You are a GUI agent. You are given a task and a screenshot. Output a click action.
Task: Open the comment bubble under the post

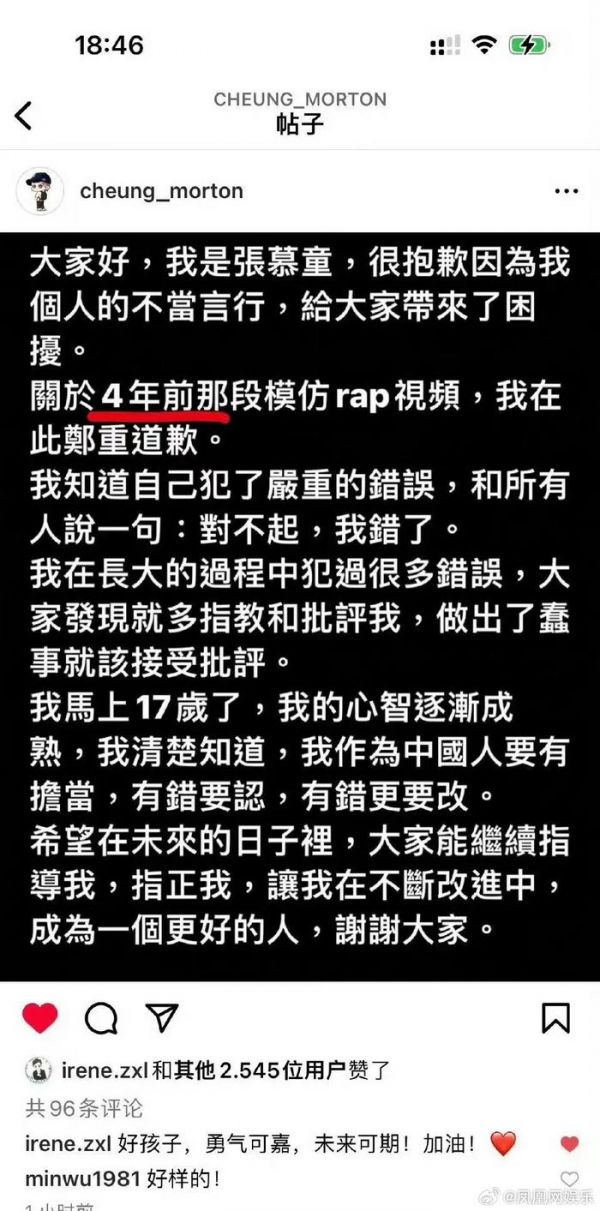pos(101,1018)
